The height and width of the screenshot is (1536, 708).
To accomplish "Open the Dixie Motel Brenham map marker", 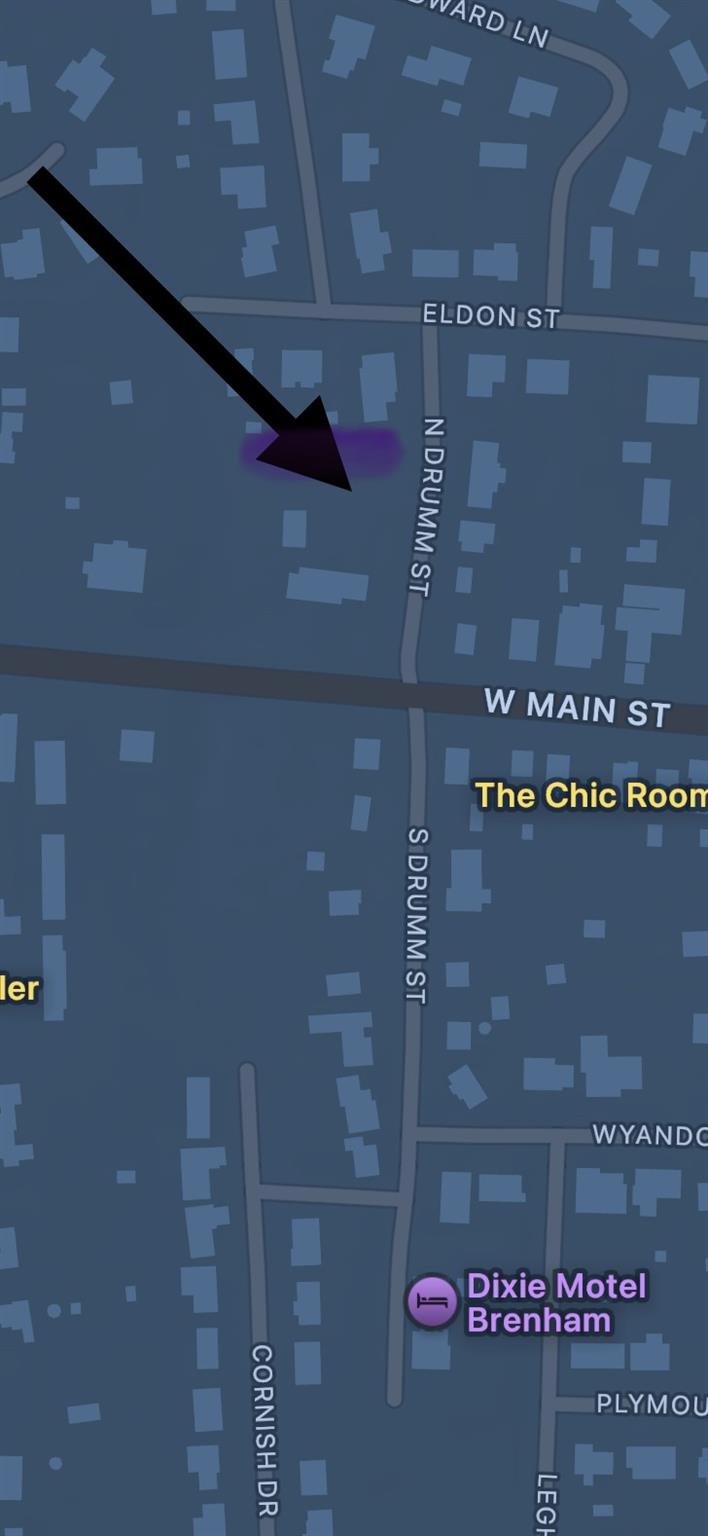I will 432,1302.
